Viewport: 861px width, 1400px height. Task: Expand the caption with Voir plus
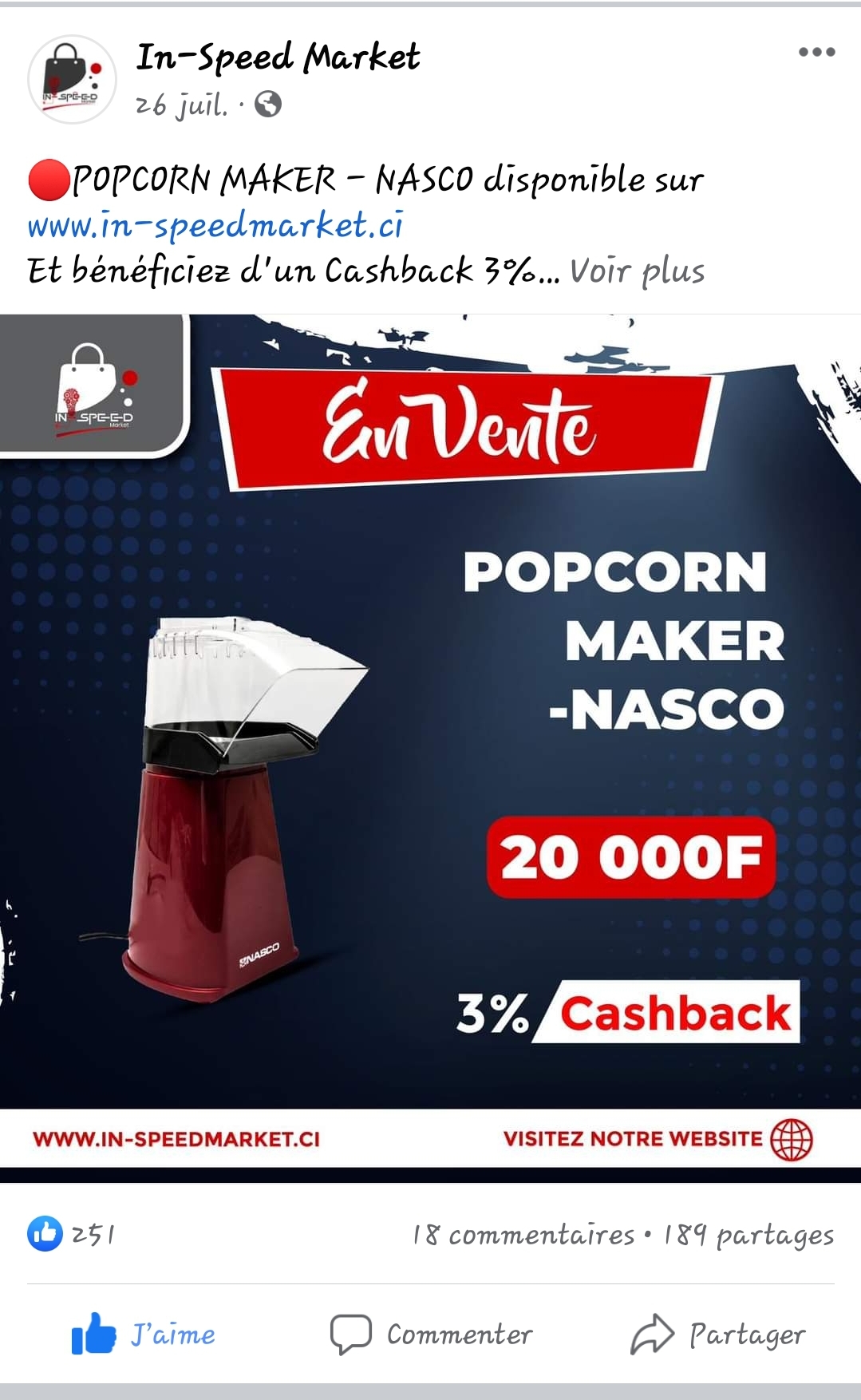pos(637,271)
